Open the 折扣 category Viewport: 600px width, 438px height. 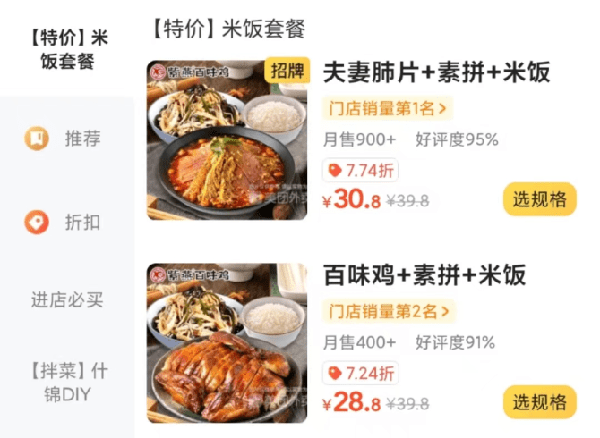[67, 221]
